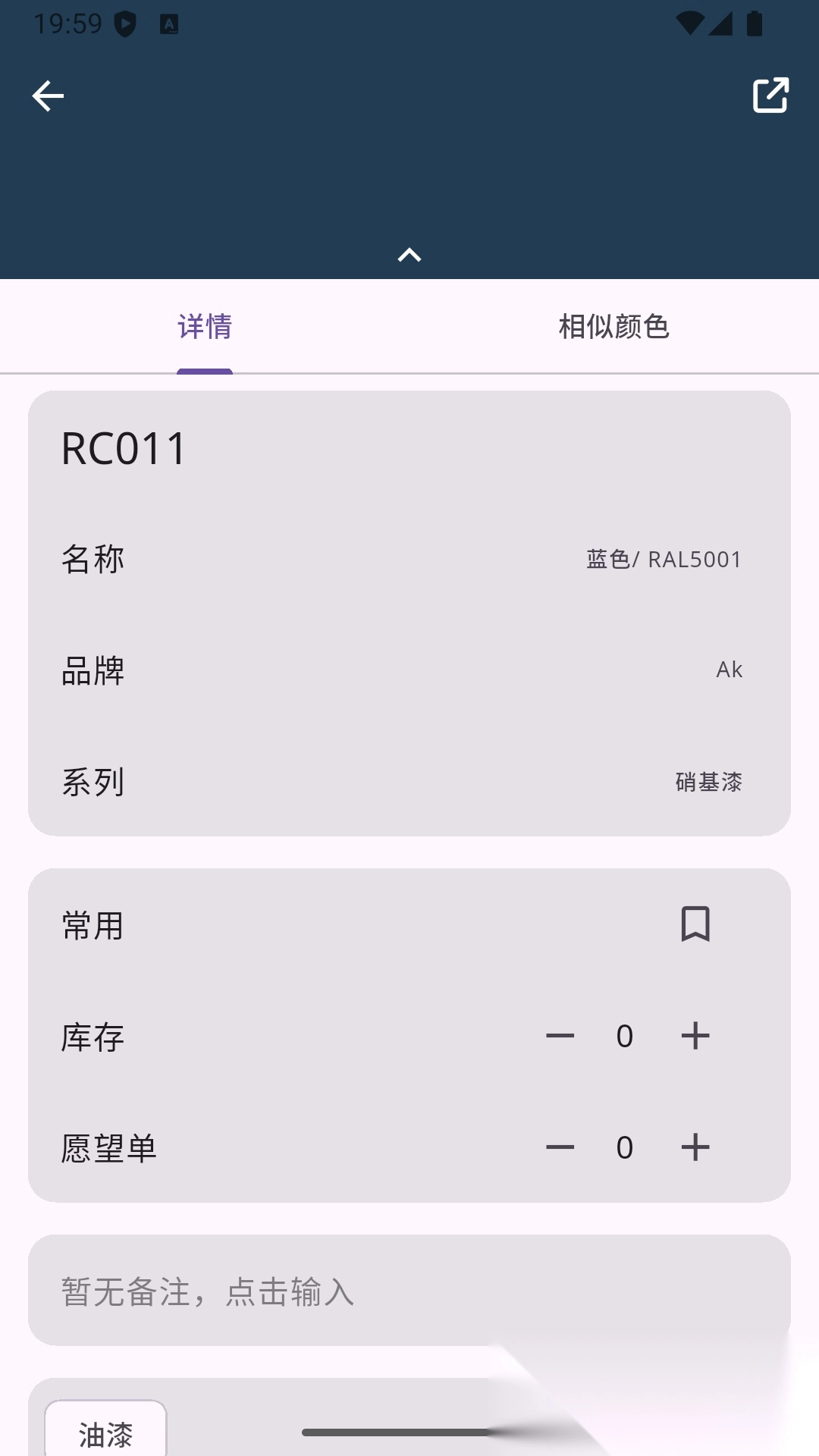Click the back arrow to return
819x1456 pixels.
point(48,96)
